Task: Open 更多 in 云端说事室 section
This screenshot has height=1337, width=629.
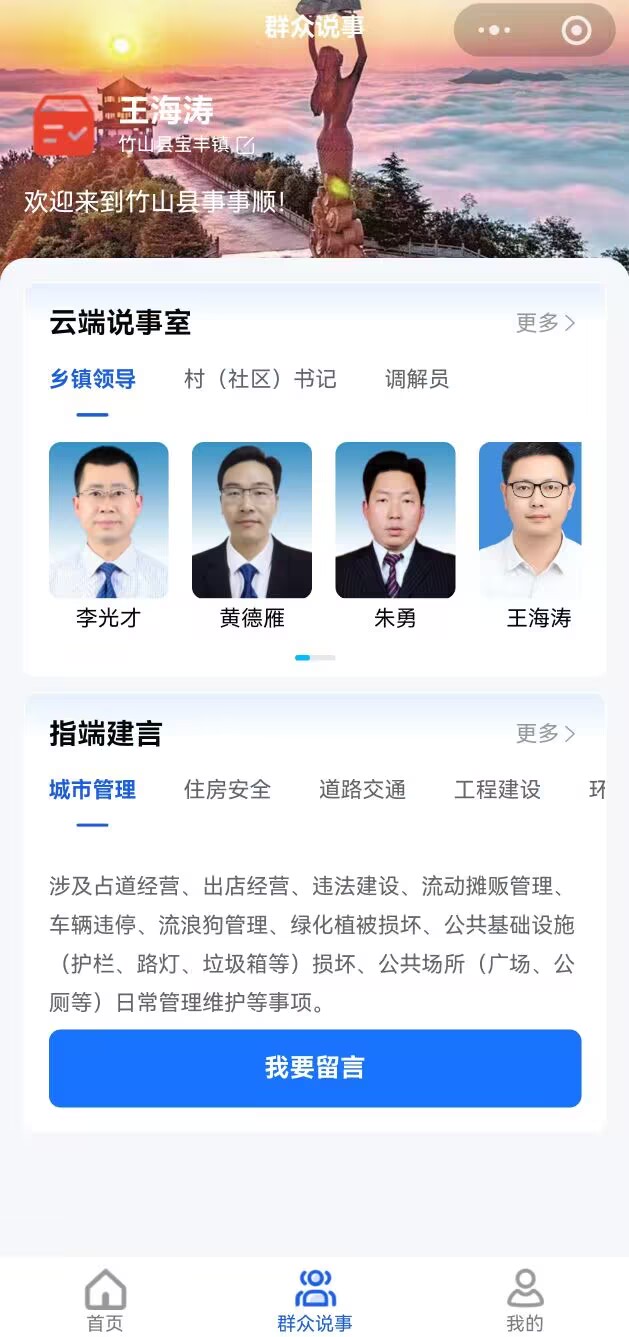Action: [545, 323]
